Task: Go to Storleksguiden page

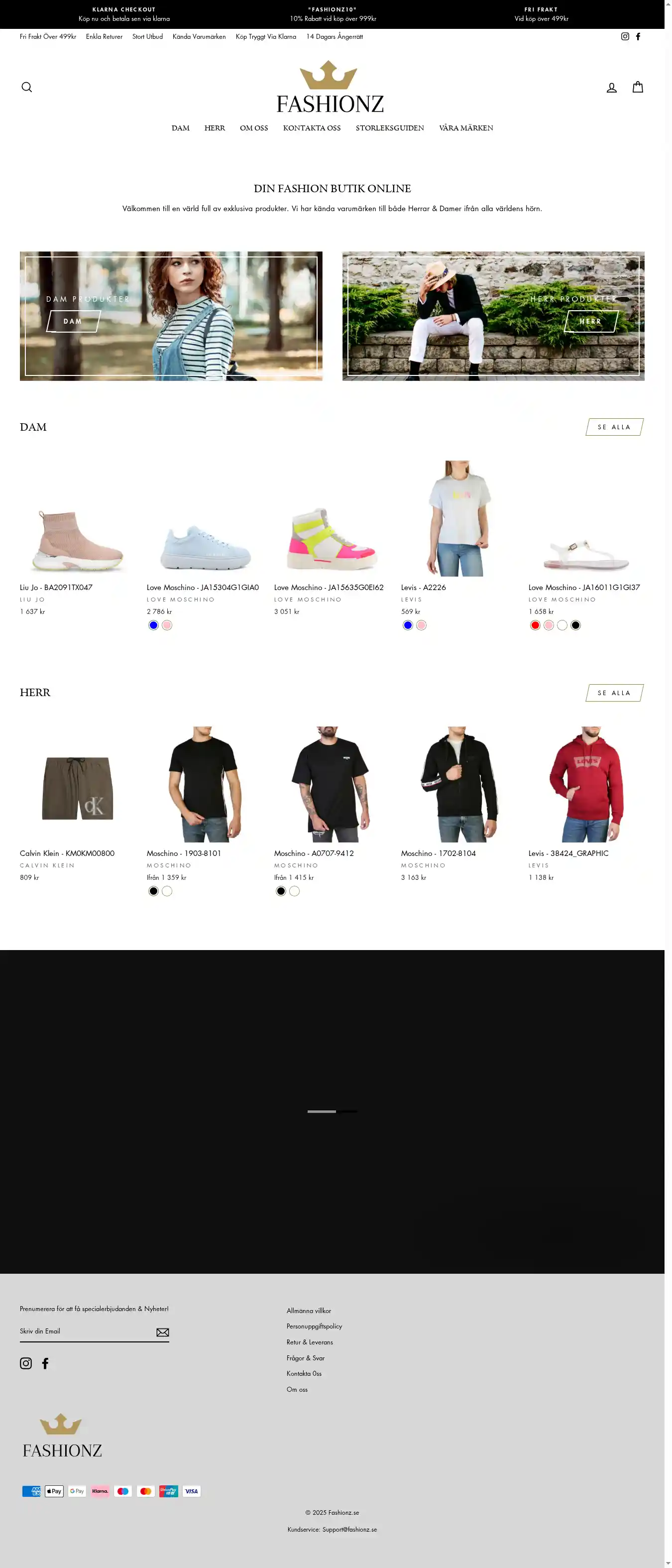Action: click(x=390, y=128)
